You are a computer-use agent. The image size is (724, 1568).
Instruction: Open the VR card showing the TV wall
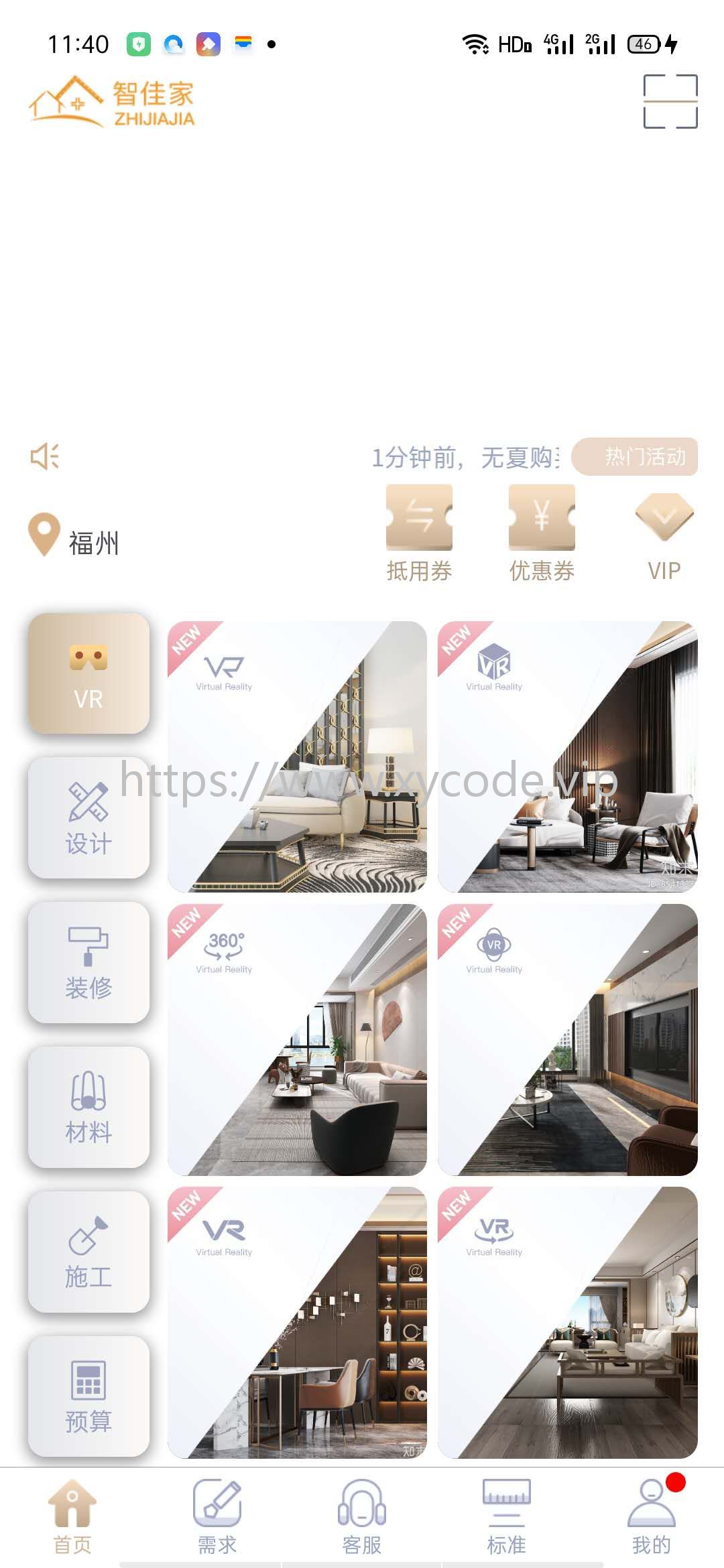567,1039
